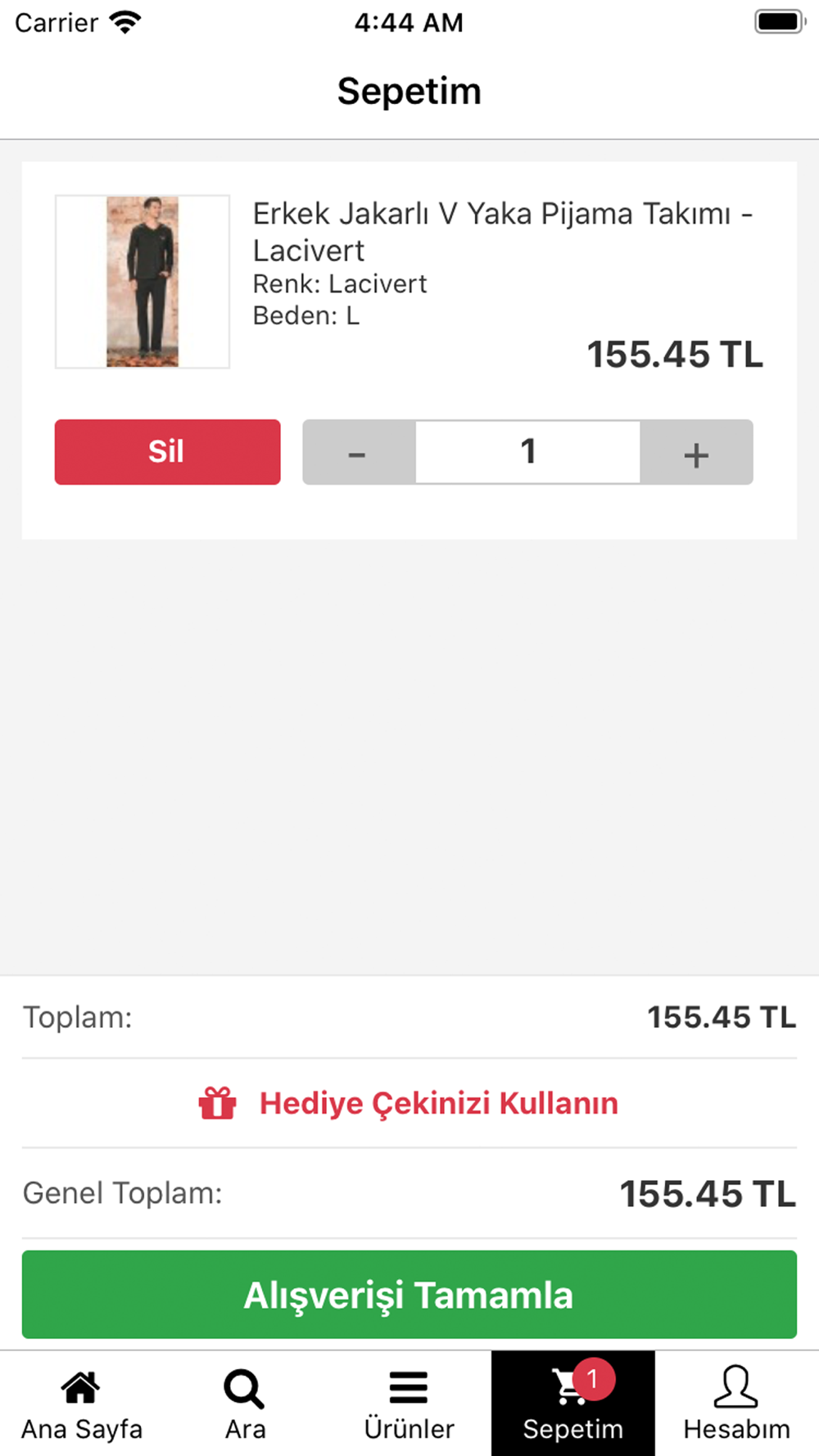The height and width of the screenshot is (1456, 819).
Task: Select the Sepetim cart tab
Action: coord(573,1404)
